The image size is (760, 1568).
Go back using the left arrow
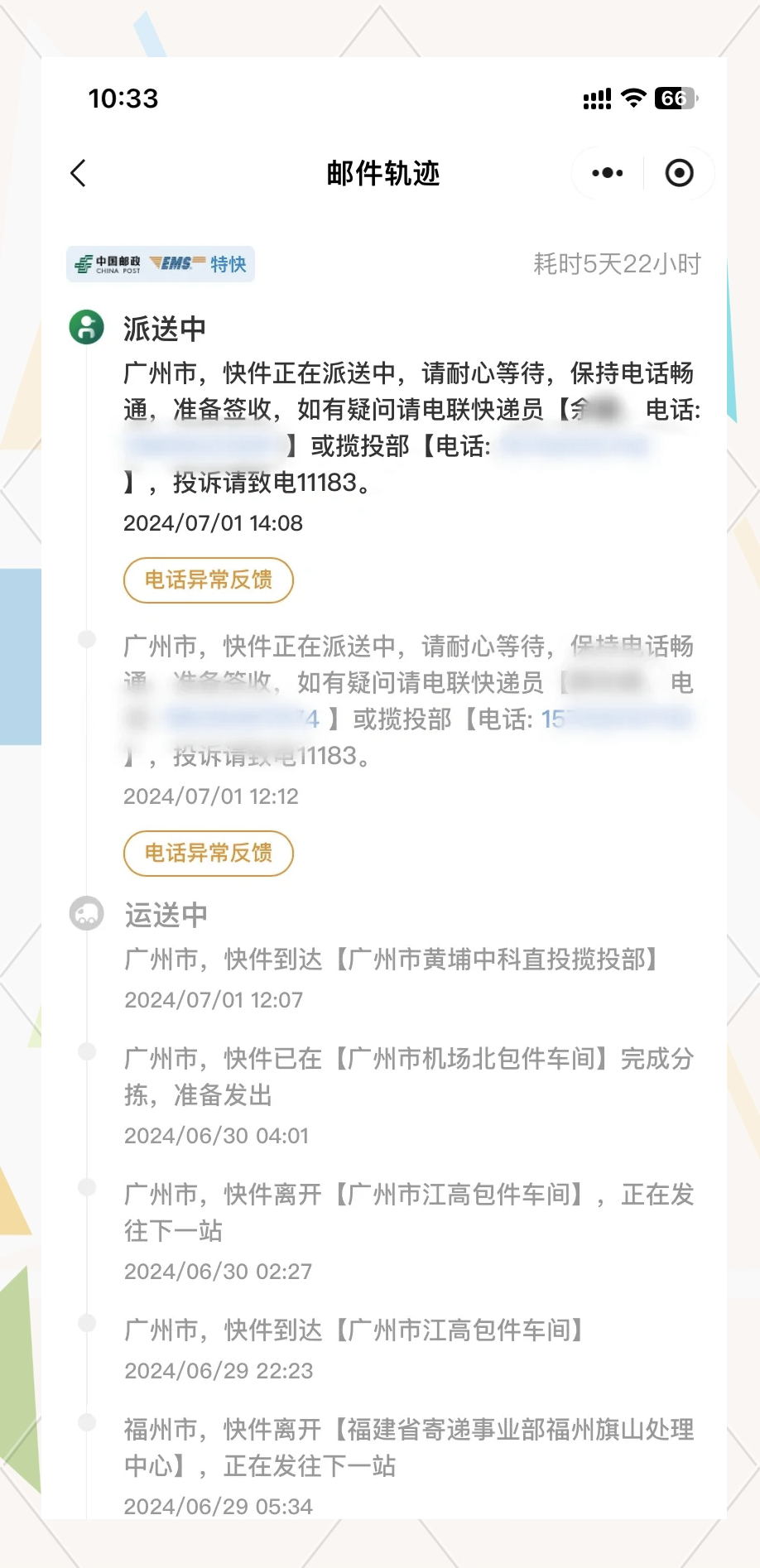click(x=78, y=174)
